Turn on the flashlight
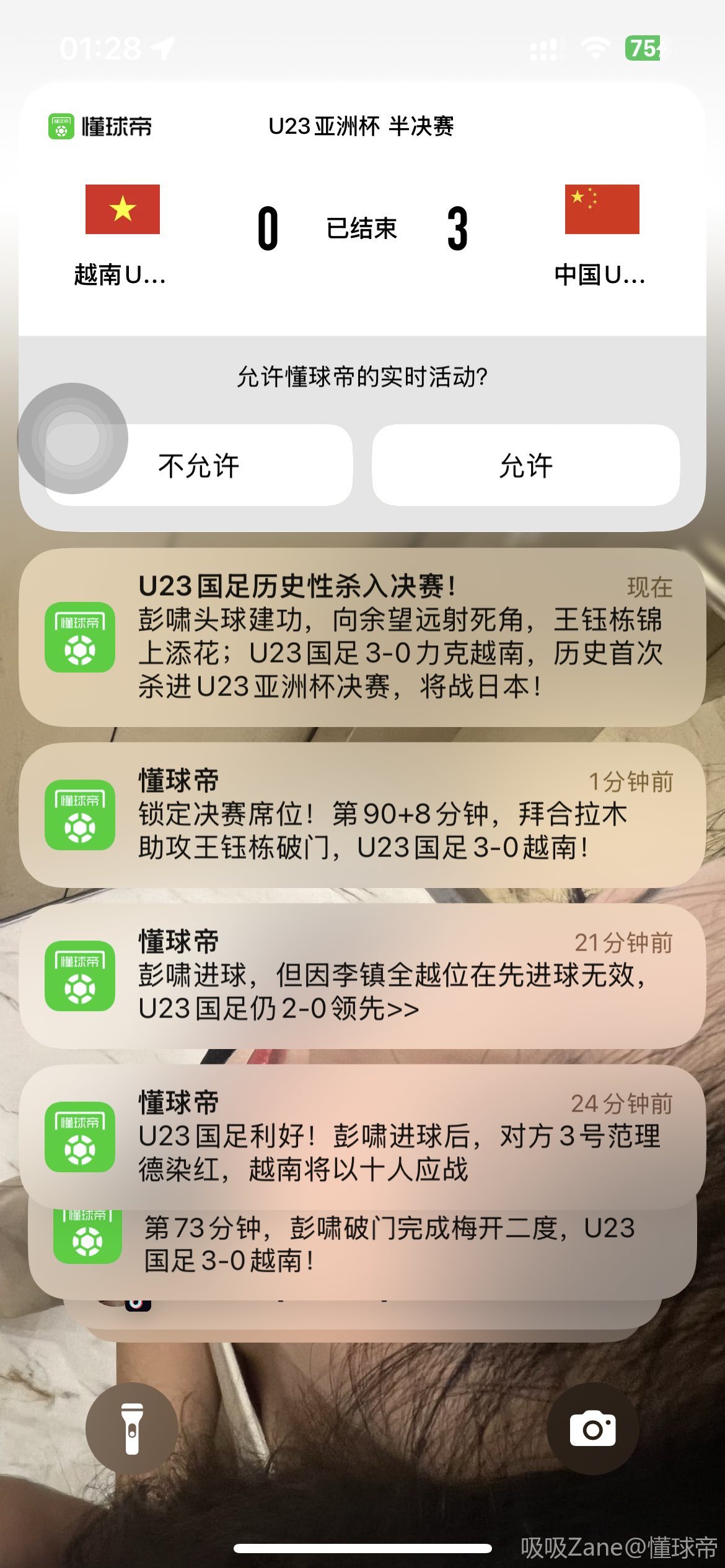The image size is (725, 1568). 132,1429
